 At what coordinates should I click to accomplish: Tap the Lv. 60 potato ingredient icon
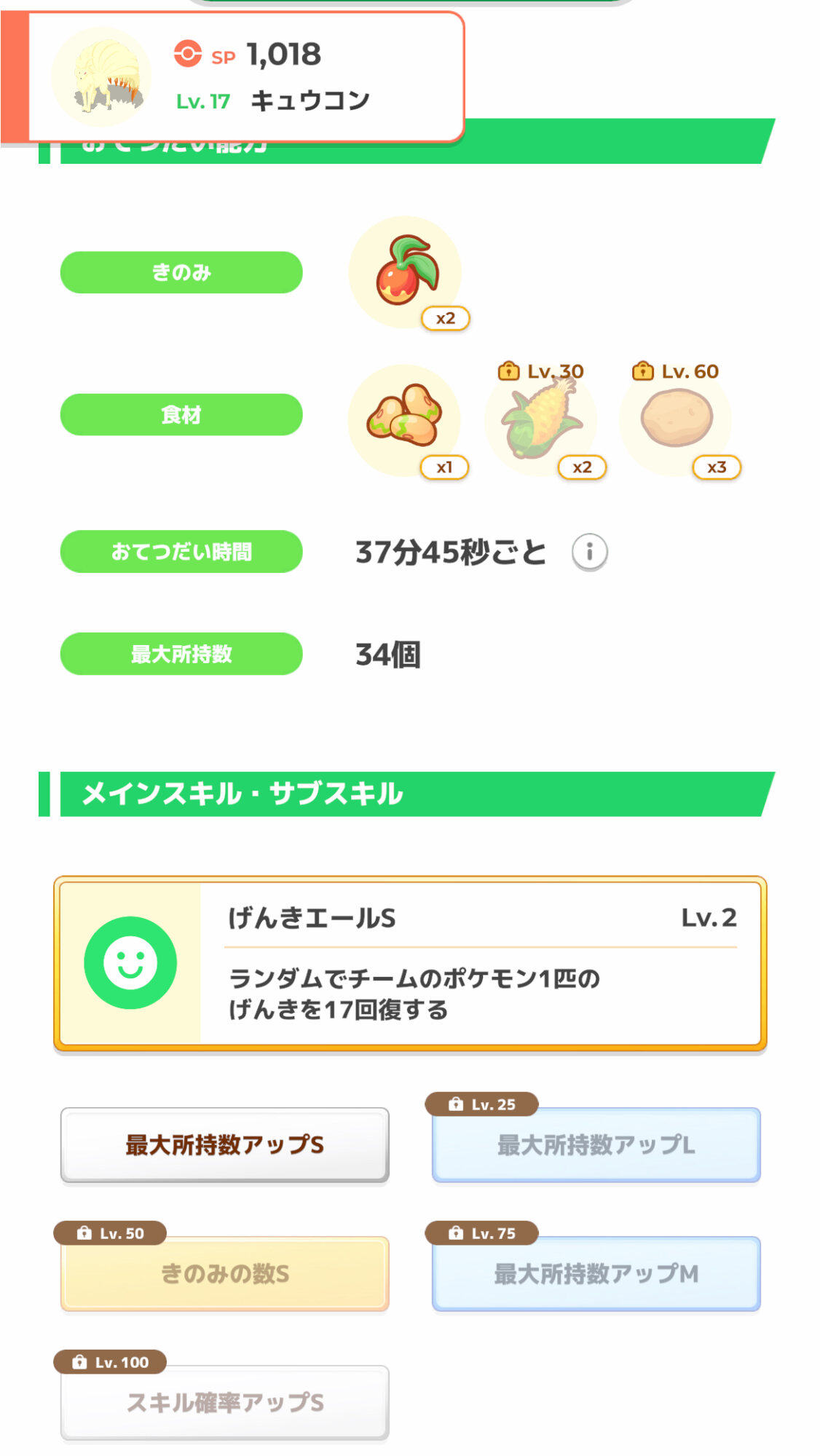pos(676,420)
